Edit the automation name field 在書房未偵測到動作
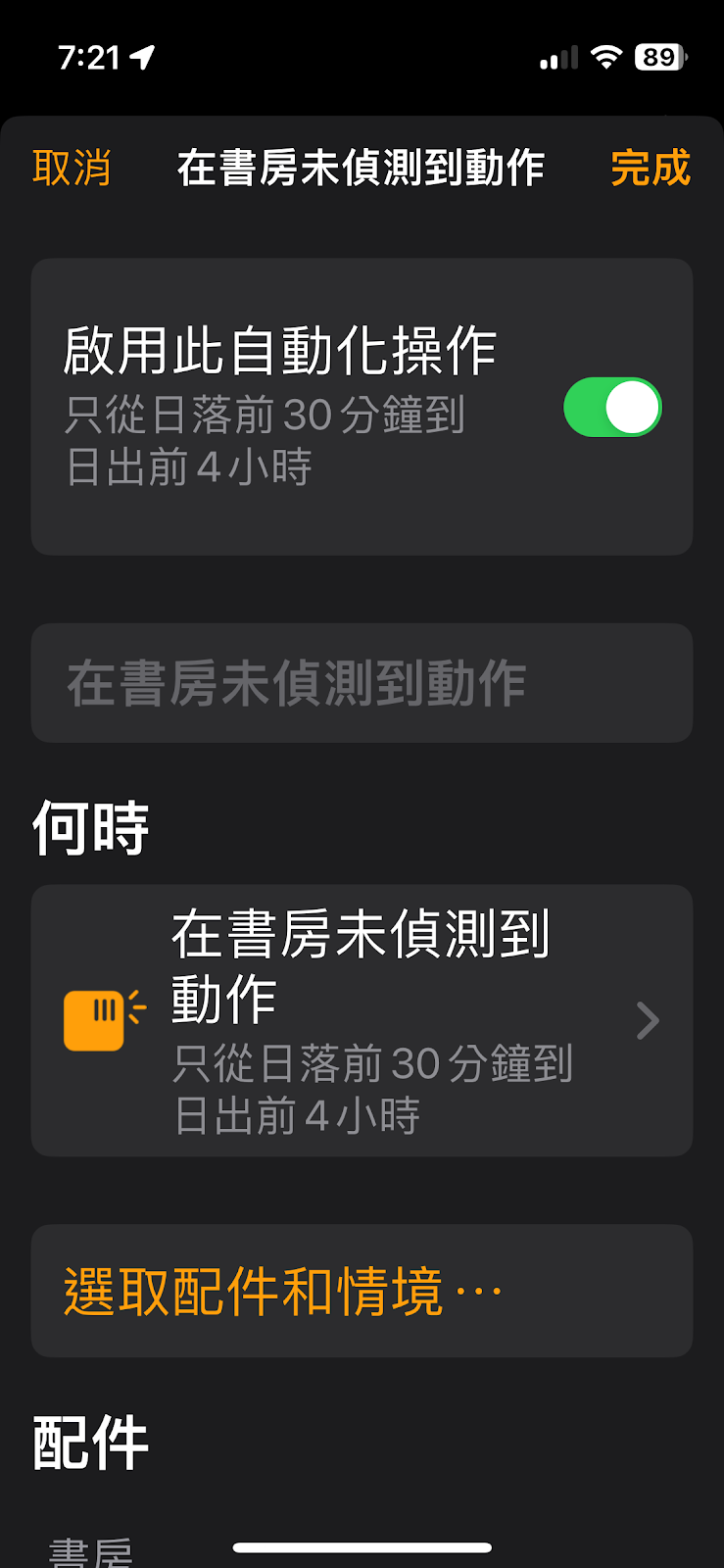The height and width of the screenshot is (1568, 724). pos(362,683)
